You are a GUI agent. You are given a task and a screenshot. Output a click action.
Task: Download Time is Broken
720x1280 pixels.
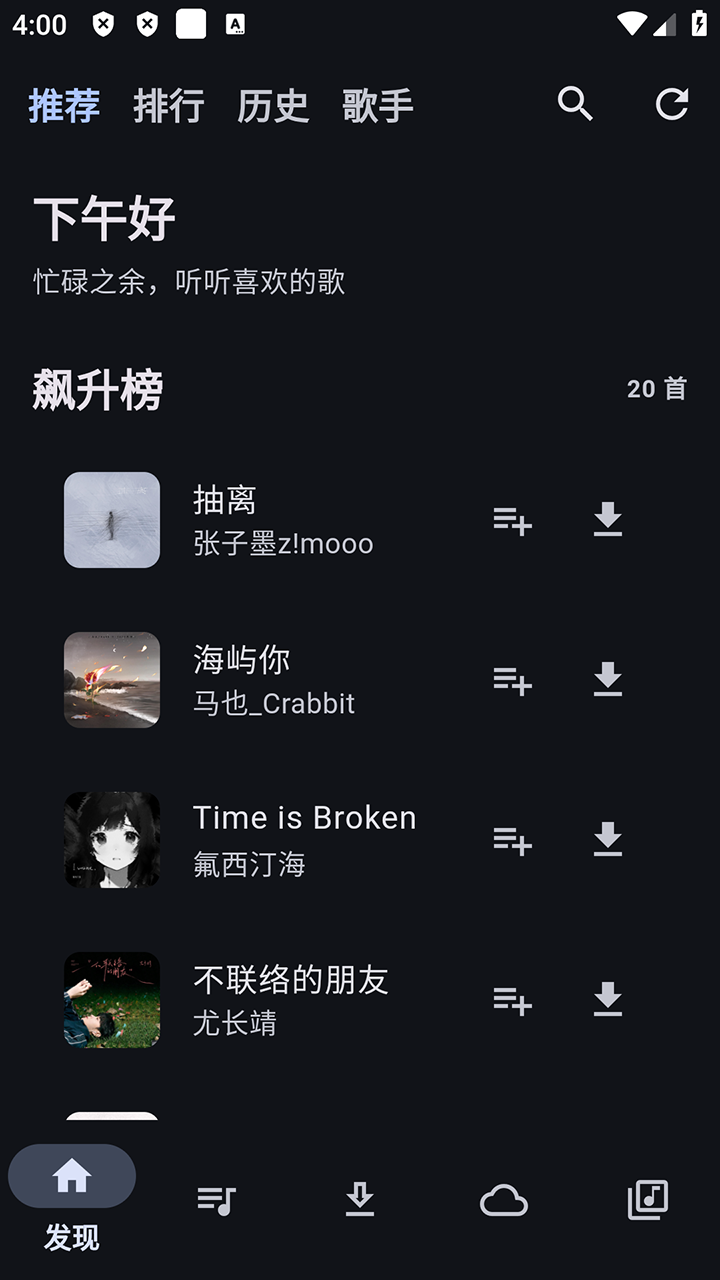[x=608, y=840]
